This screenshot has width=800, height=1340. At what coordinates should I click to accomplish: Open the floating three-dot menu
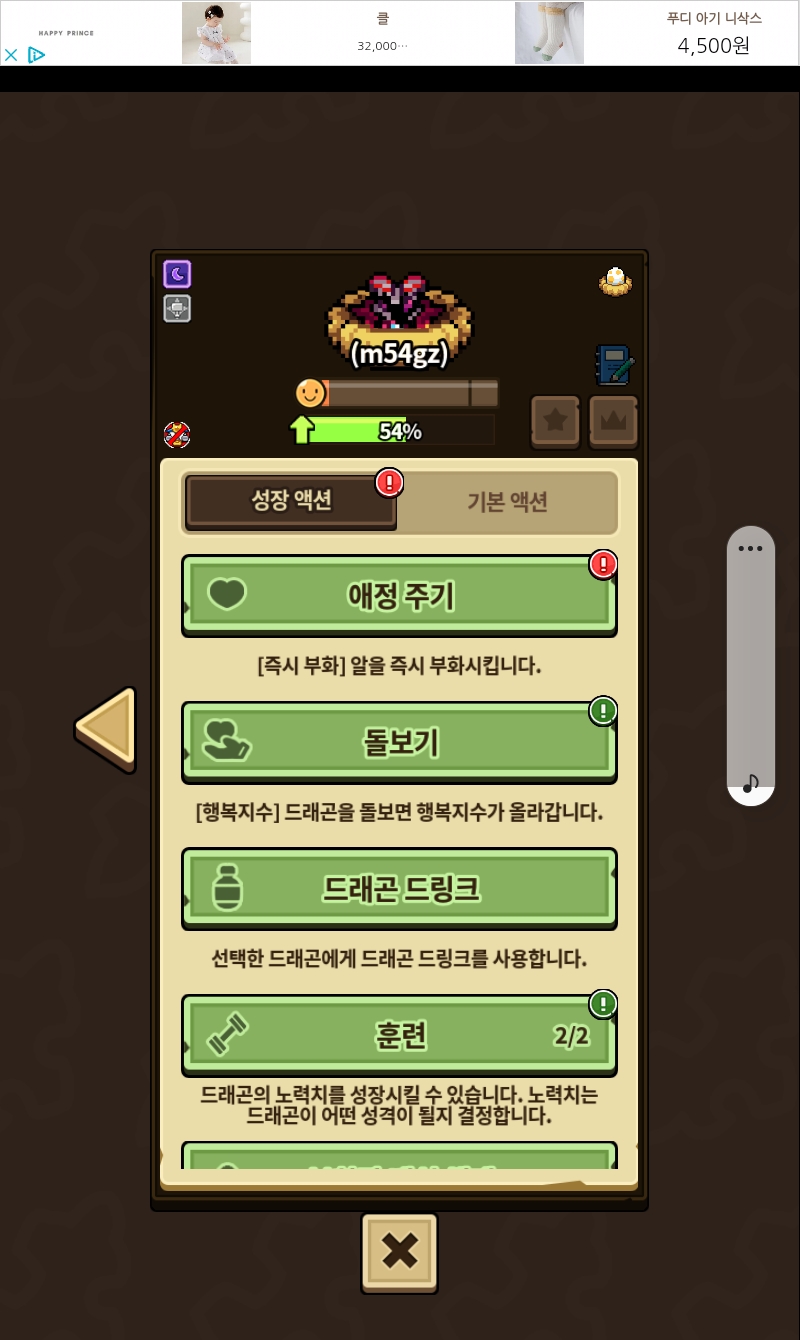751,548
